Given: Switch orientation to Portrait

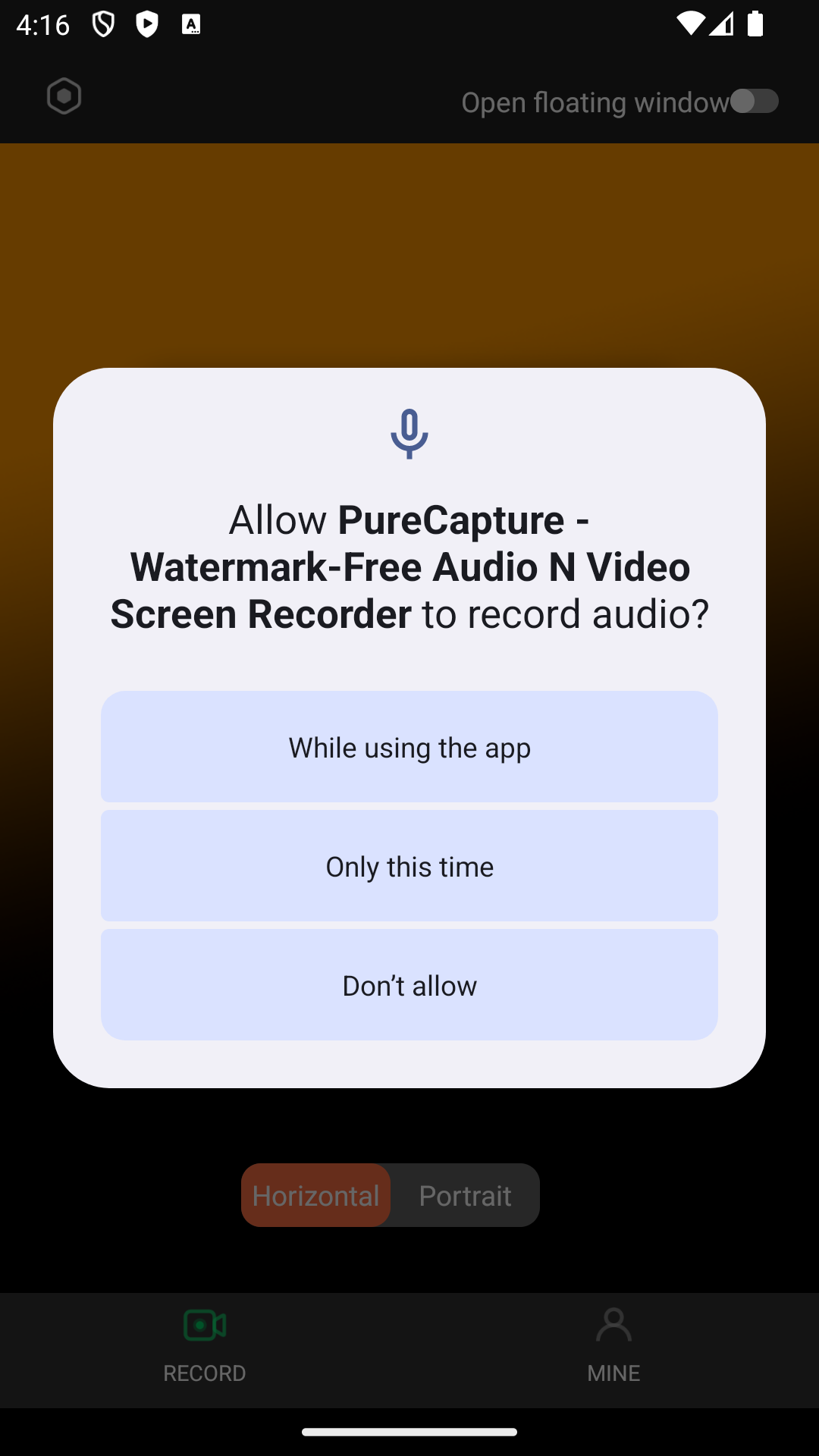Looking at the screenshot, I should (465, 1194).
